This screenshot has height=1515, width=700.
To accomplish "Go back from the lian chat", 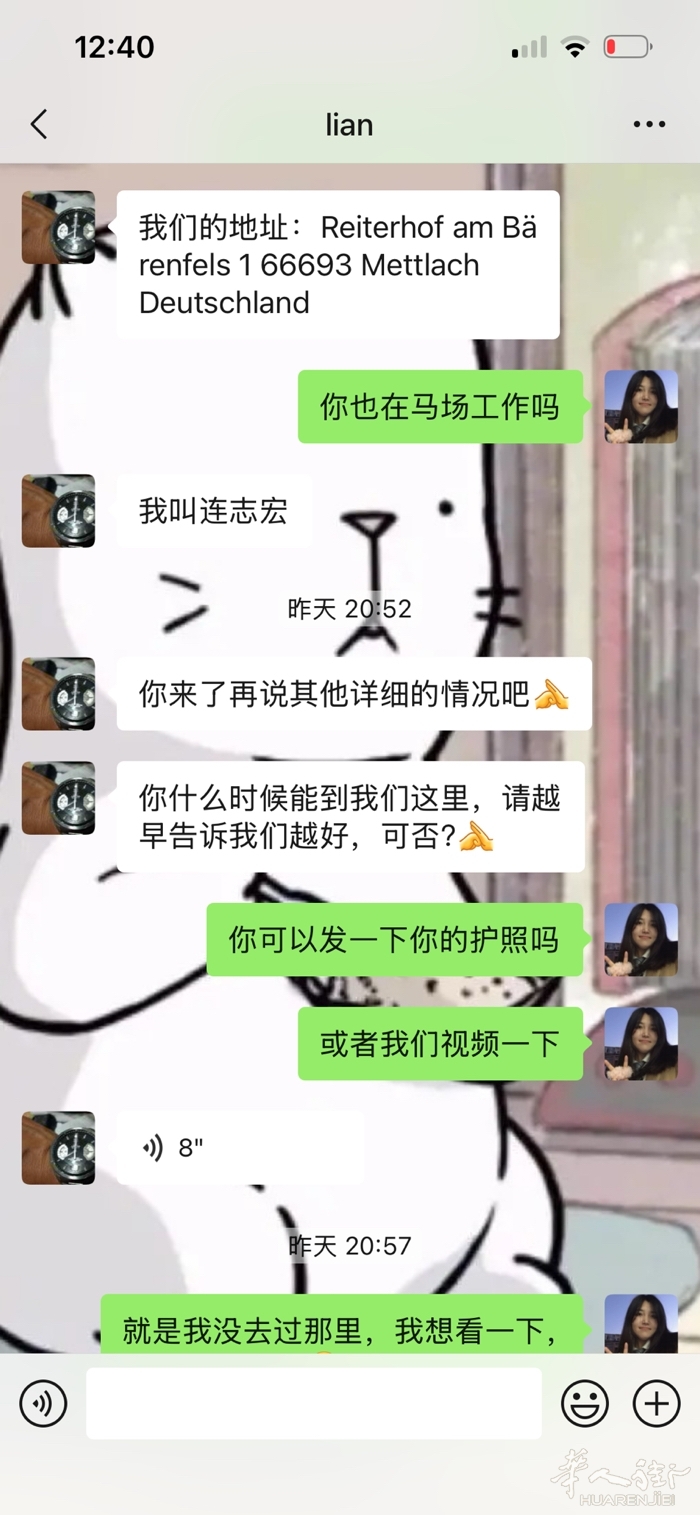I will [x=39, y=125].
